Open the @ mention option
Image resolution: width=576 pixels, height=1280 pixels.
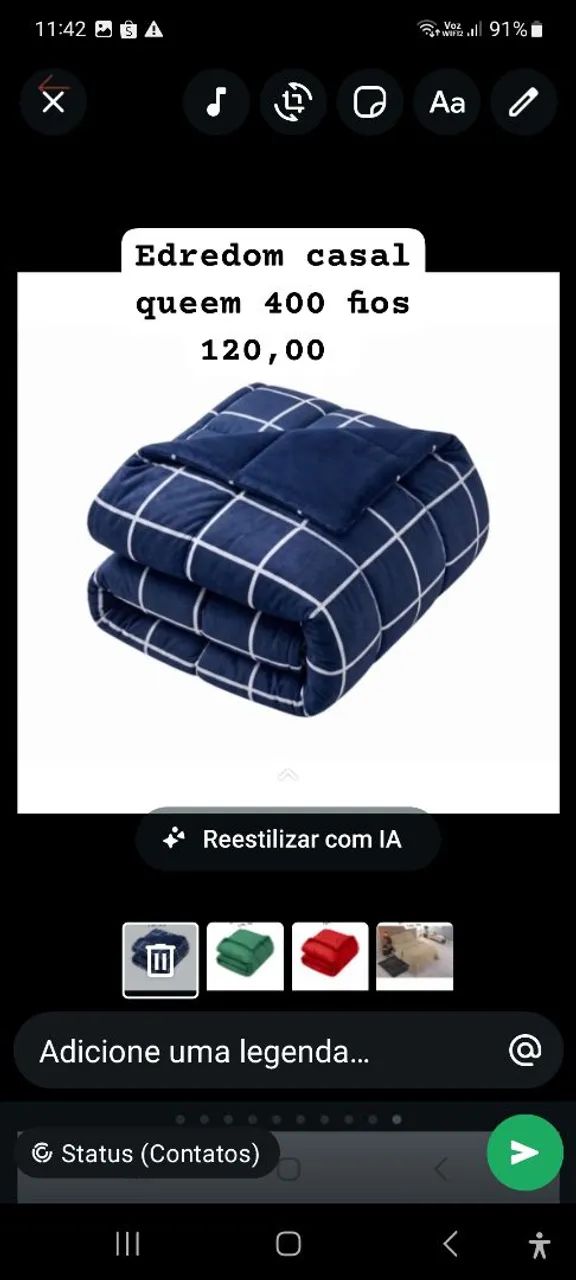(525, 1050)
